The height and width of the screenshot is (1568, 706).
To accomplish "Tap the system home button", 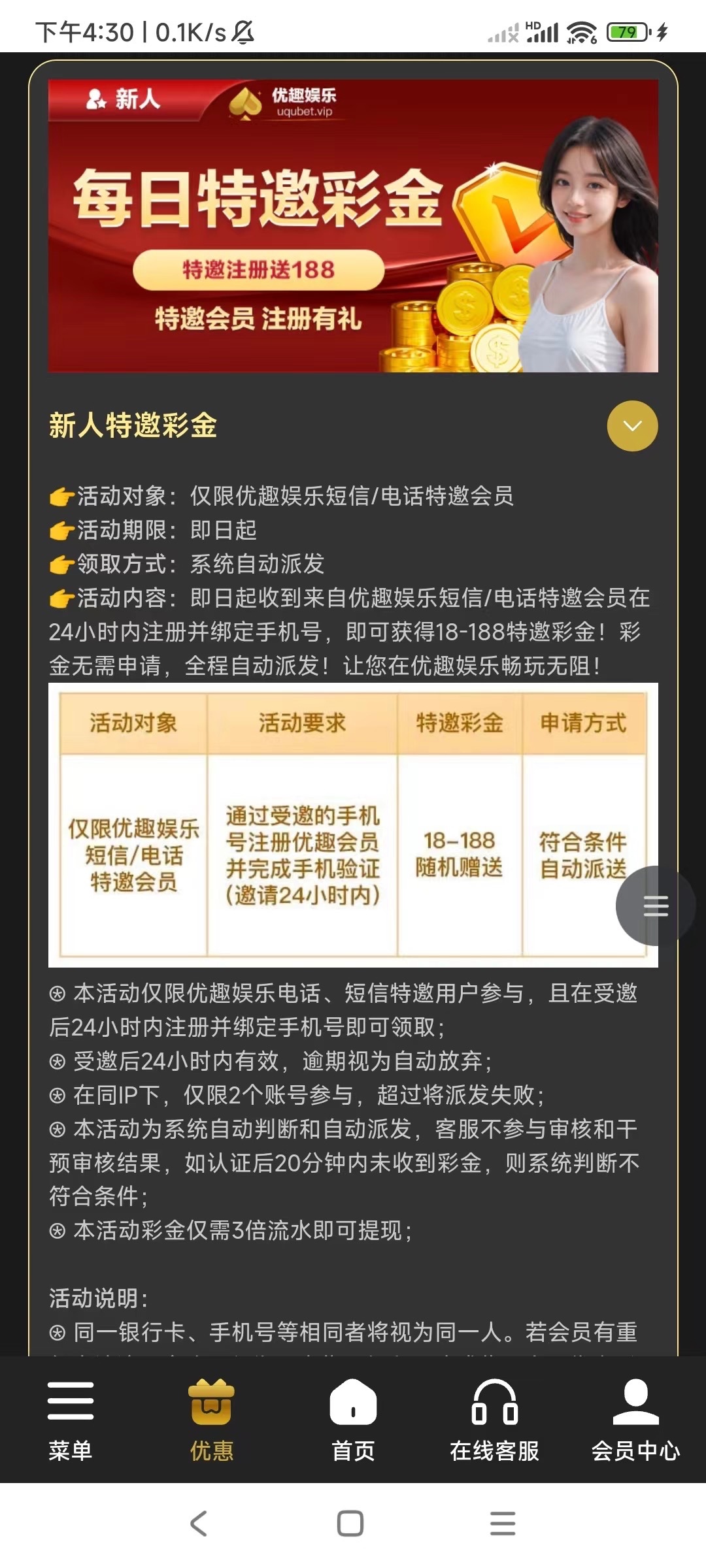I will 350,1524.
